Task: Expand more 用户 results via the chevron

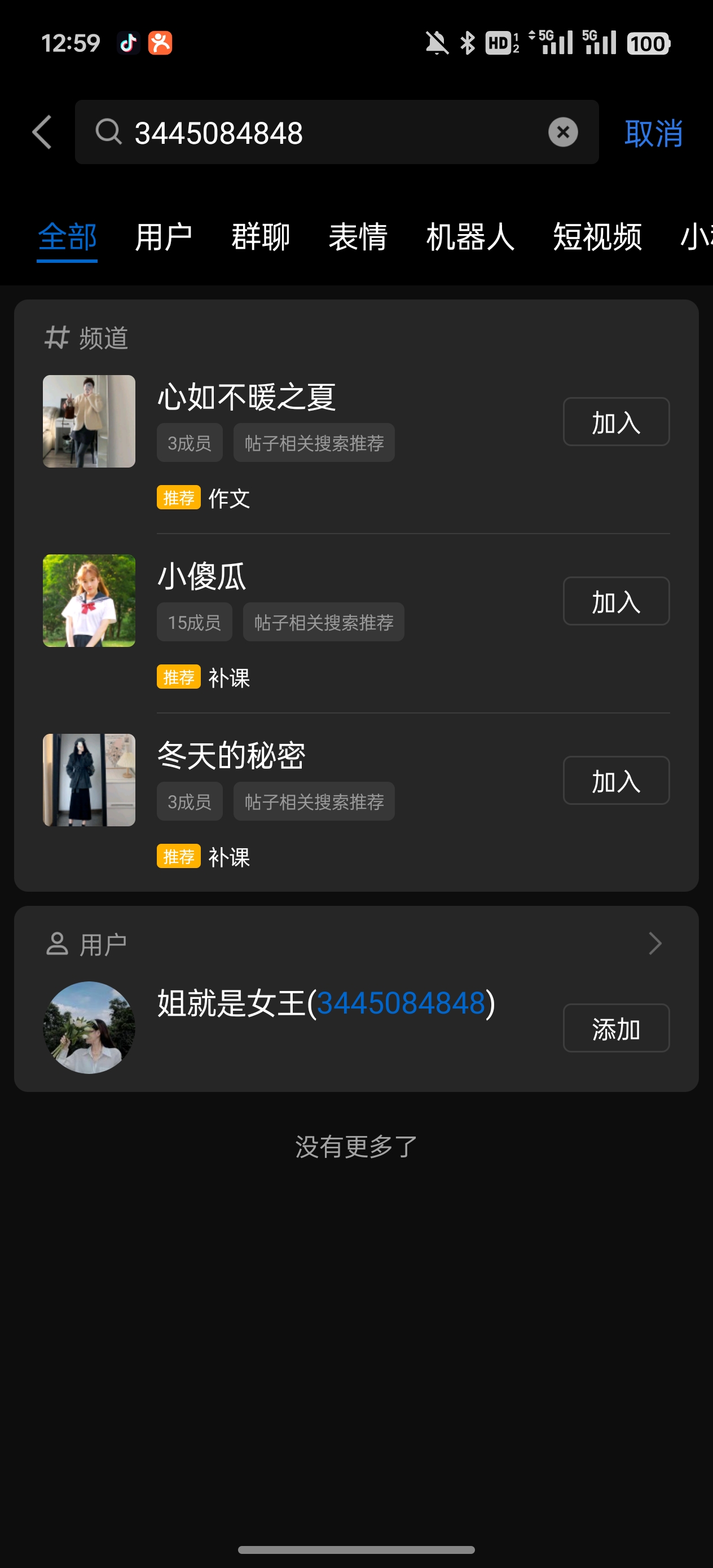Action: 654,944
